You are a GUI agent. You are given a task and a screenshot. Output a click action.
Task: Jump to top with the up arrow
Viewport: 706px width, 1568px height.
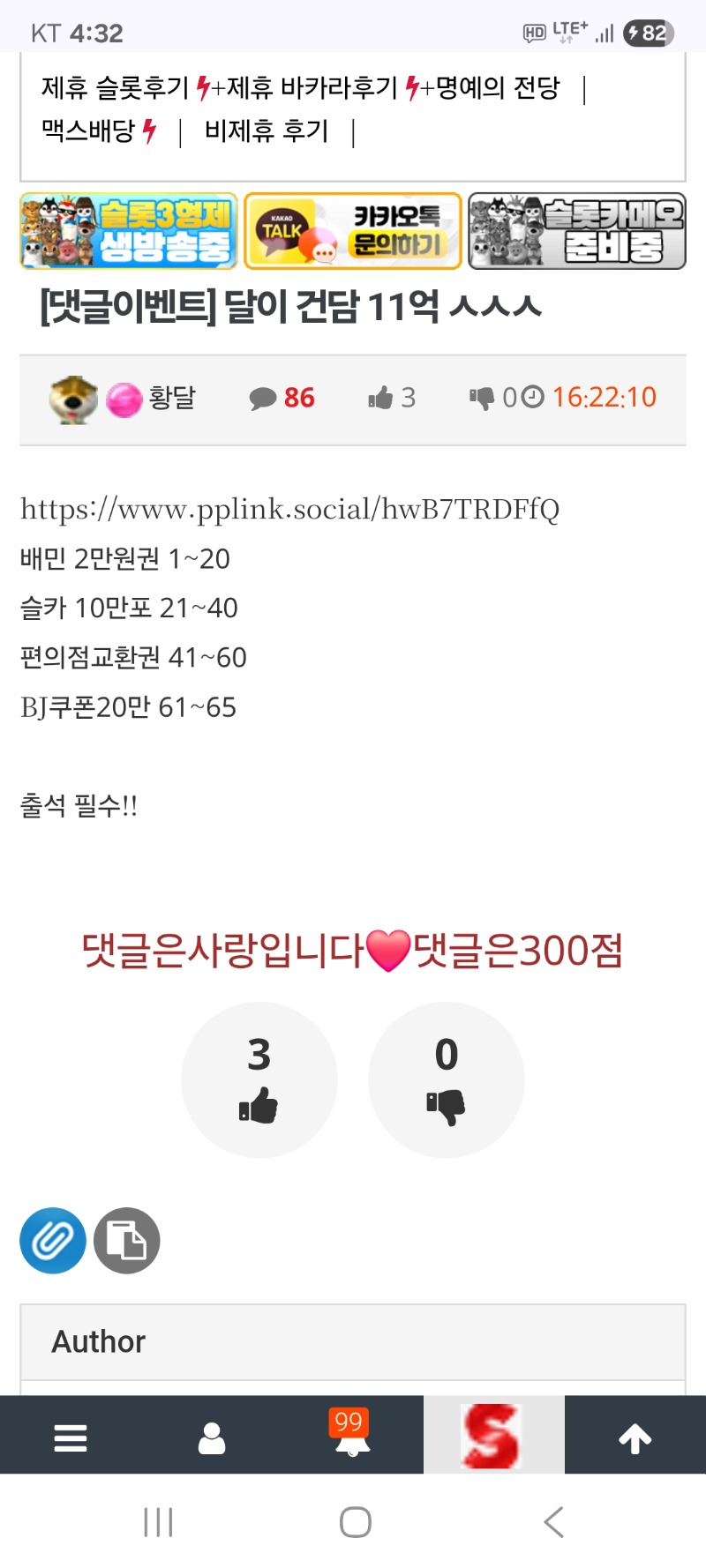[635, 1438]
